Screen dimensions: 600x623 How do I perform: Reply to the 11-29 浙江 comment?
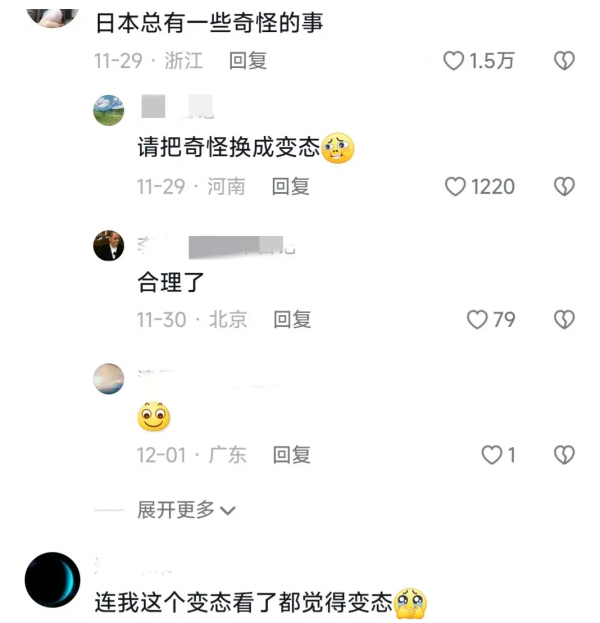pyautogui.click(x=248, y=61)
